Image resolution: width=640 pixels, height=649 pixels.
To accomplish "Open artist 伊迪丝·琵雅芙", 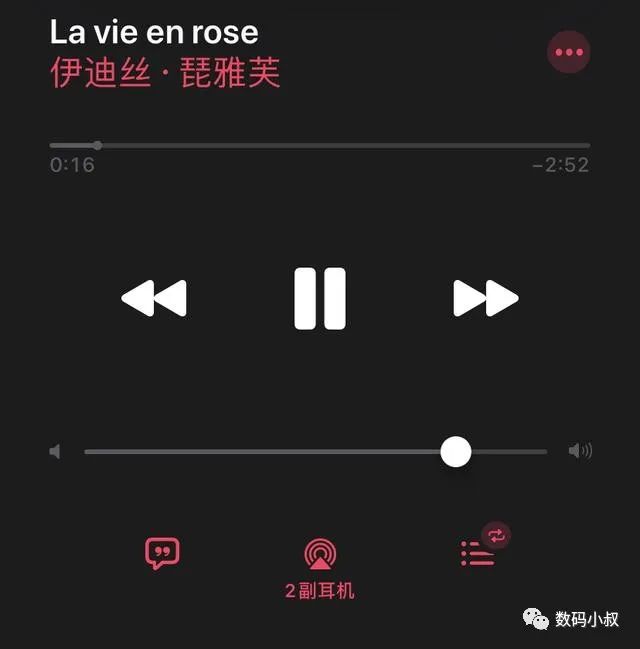I will [165, 73].
